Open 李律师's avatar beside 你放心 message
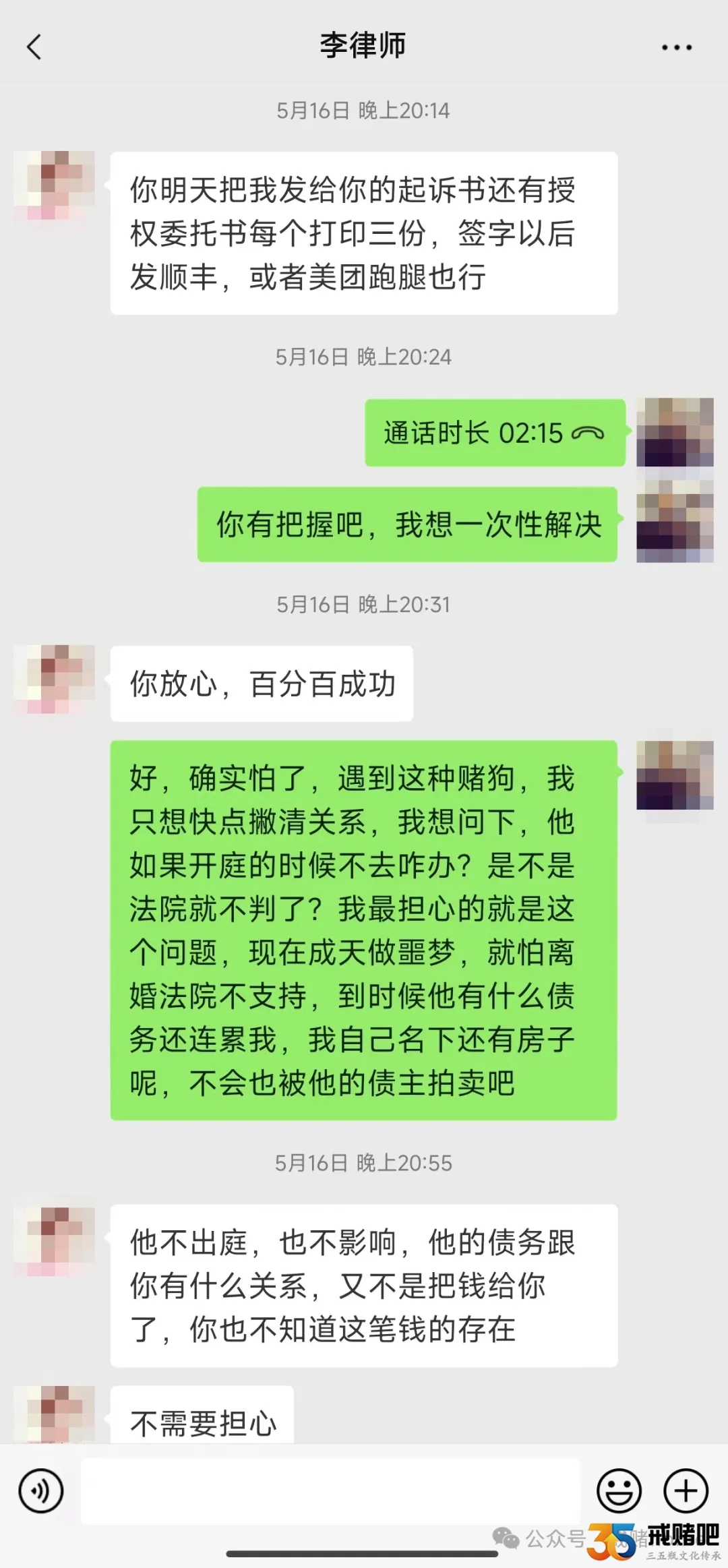Screen dimensions: 728x1568 point(54,679)
